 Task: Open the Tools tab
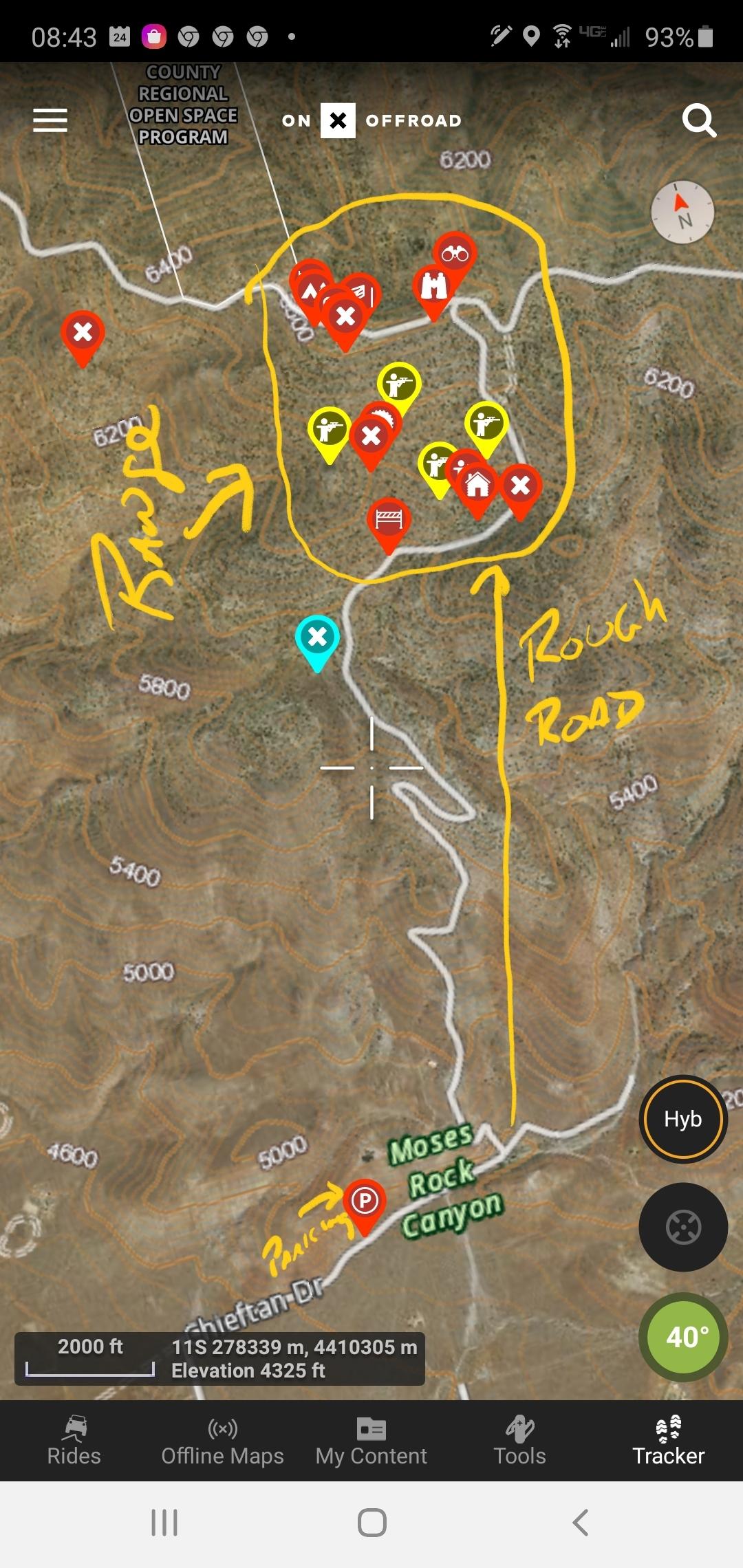pos(520,1440)
